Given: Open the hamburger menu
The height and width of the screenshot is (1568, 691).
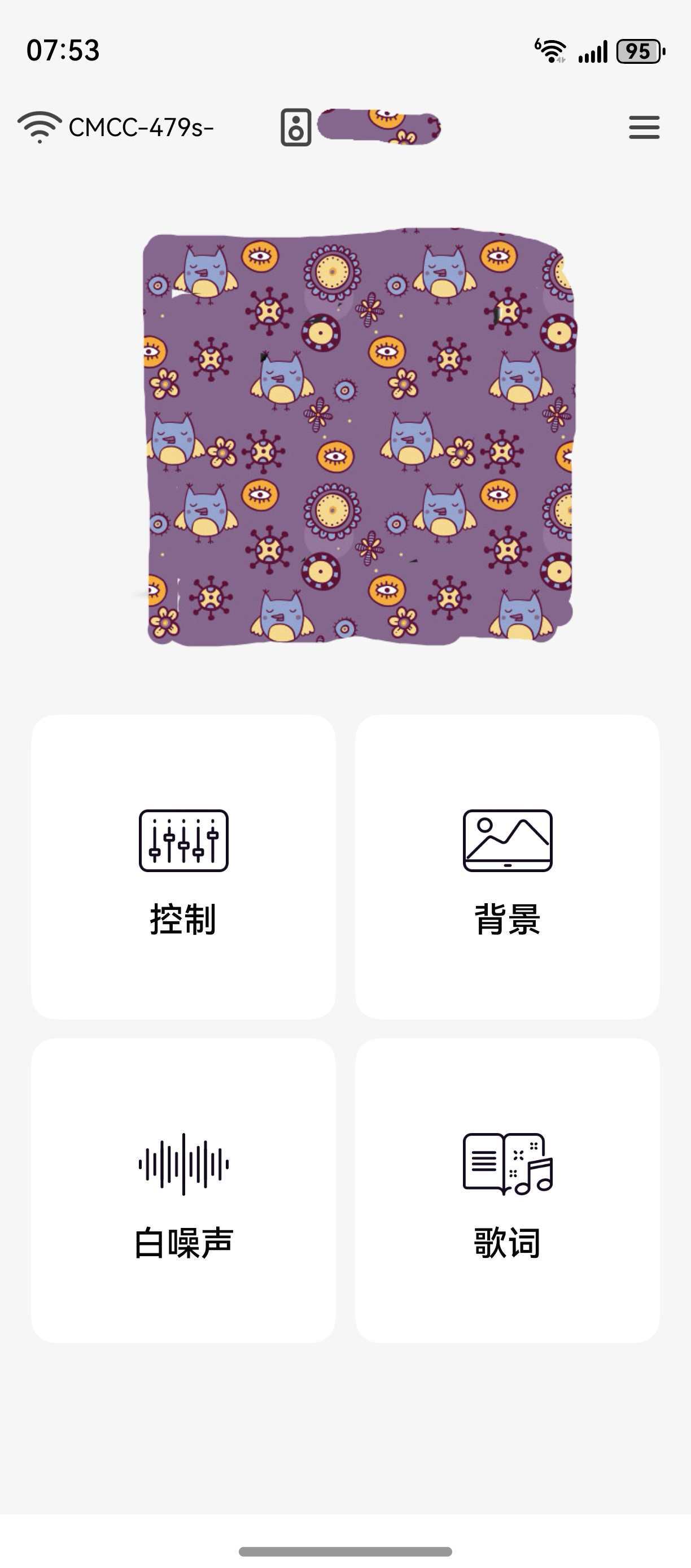Looking at the screenshot, I should tap(644, 127).
